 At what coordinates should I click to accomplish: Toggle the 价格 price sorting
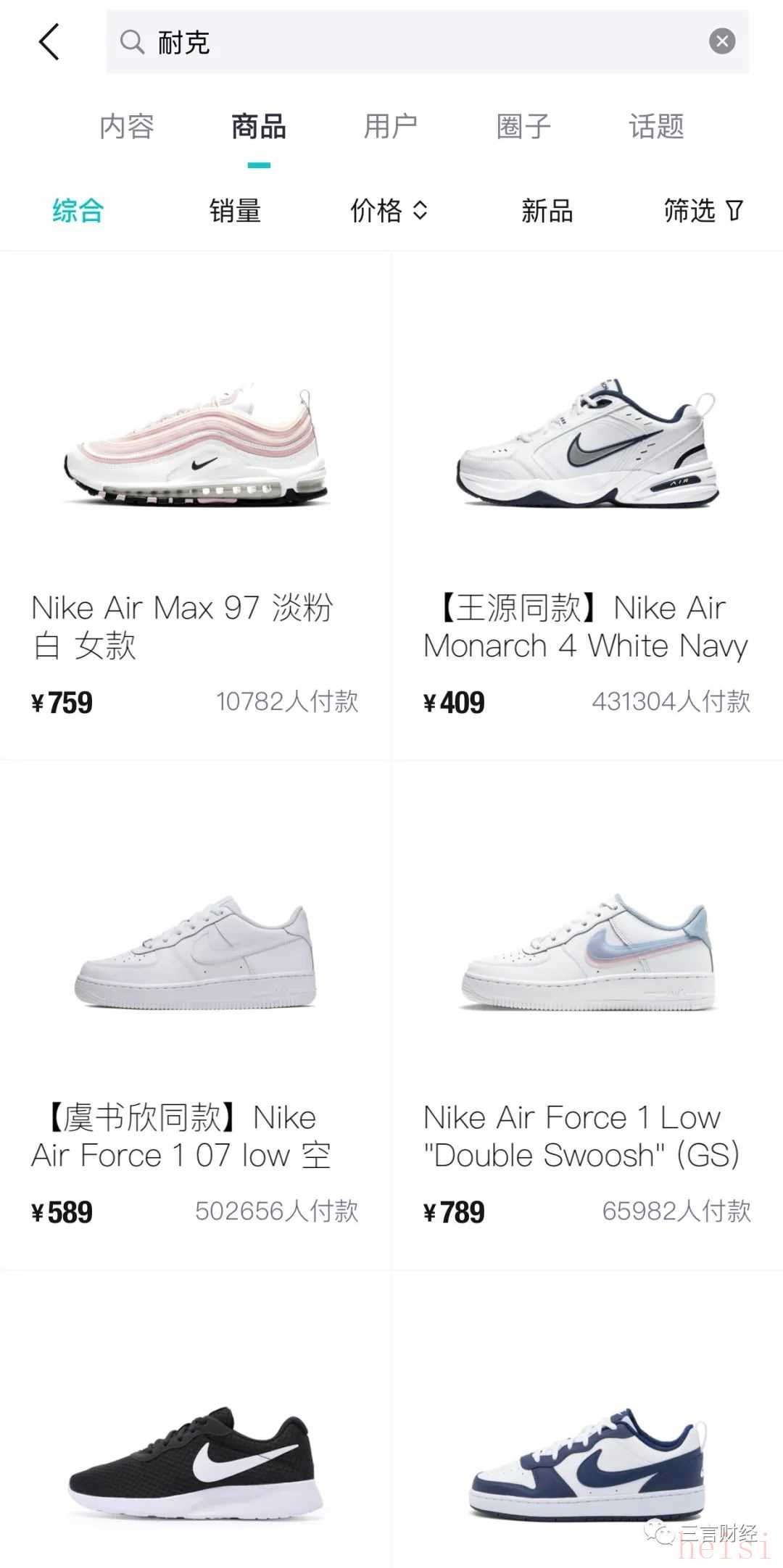389,211
